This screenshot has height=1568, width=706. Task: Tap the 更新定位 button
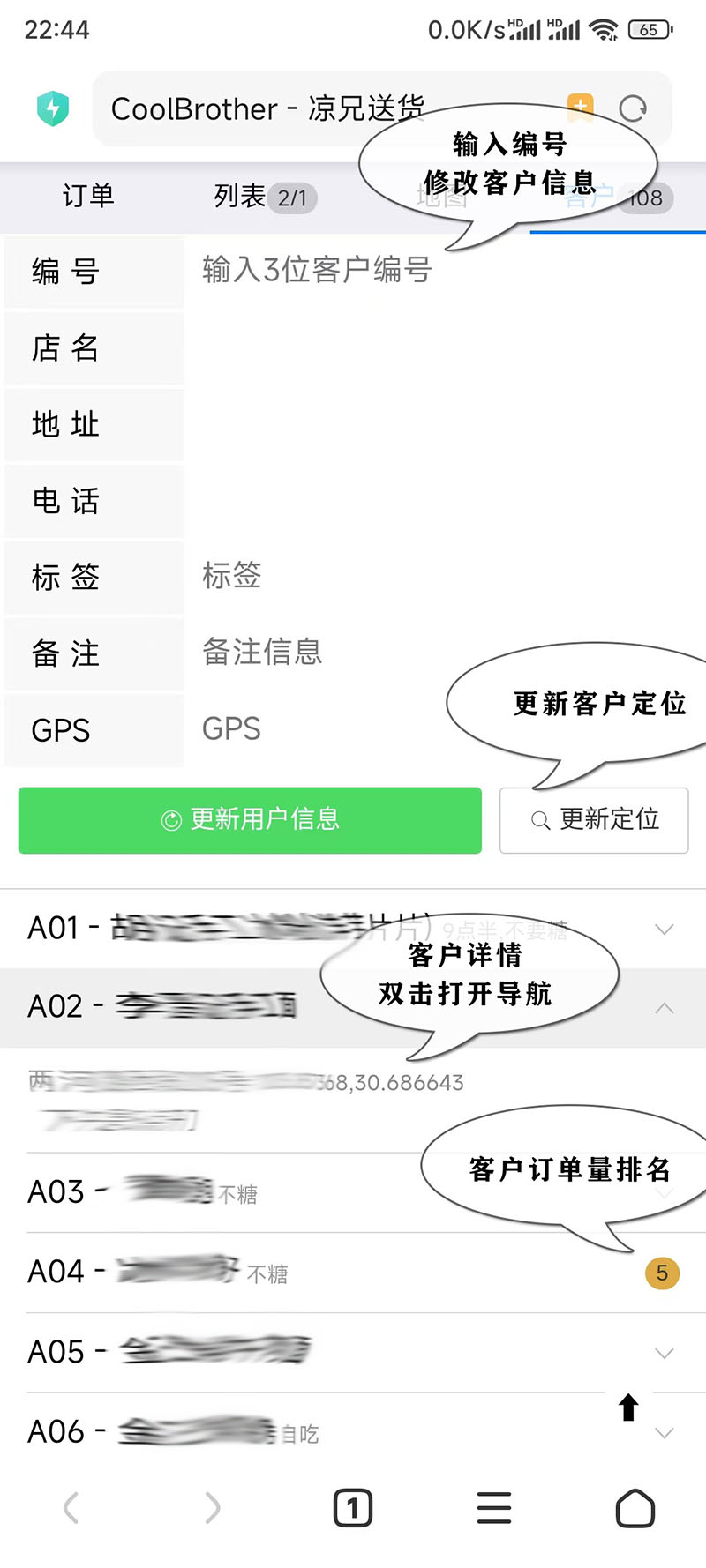click(x=594, y=819)
